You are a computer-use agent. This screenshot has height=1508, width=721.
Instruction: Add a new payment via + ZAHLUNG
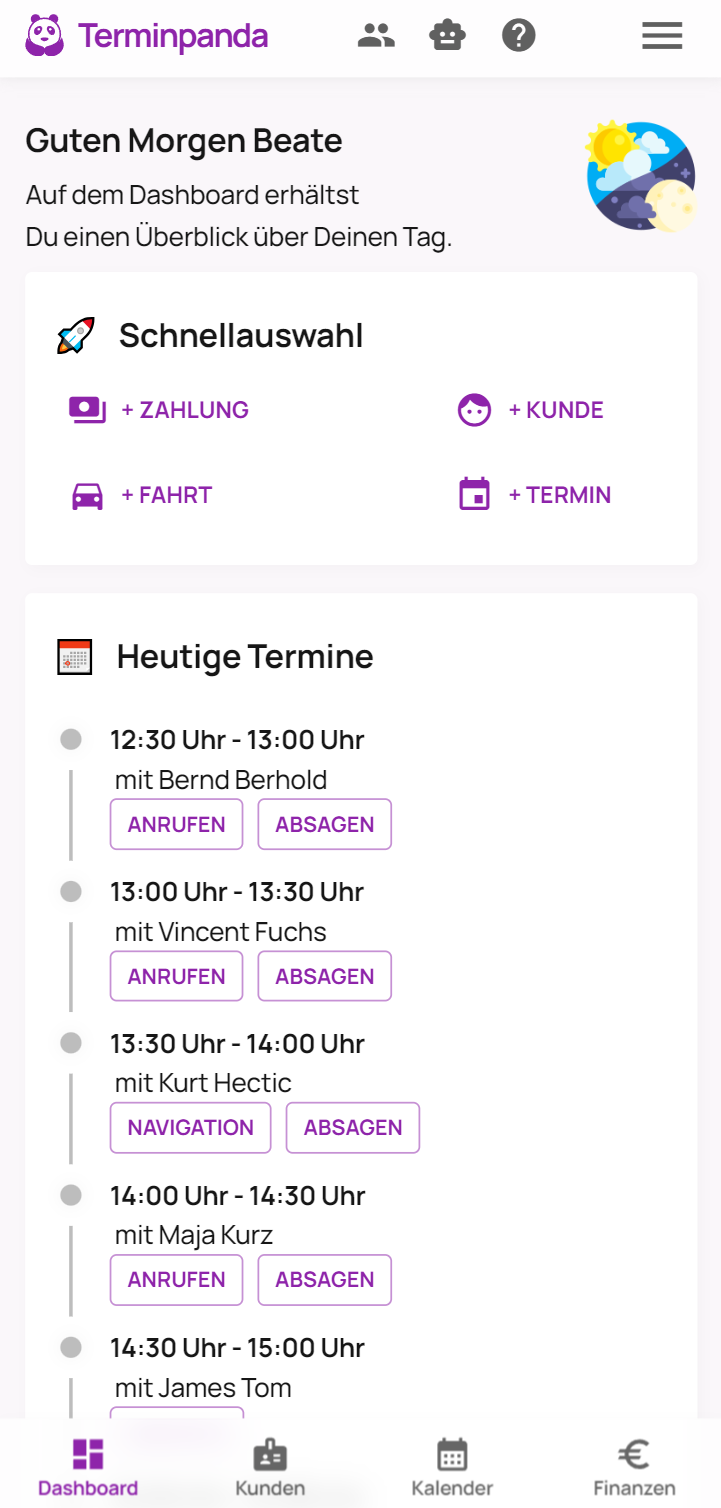click(x=160, y=410)
